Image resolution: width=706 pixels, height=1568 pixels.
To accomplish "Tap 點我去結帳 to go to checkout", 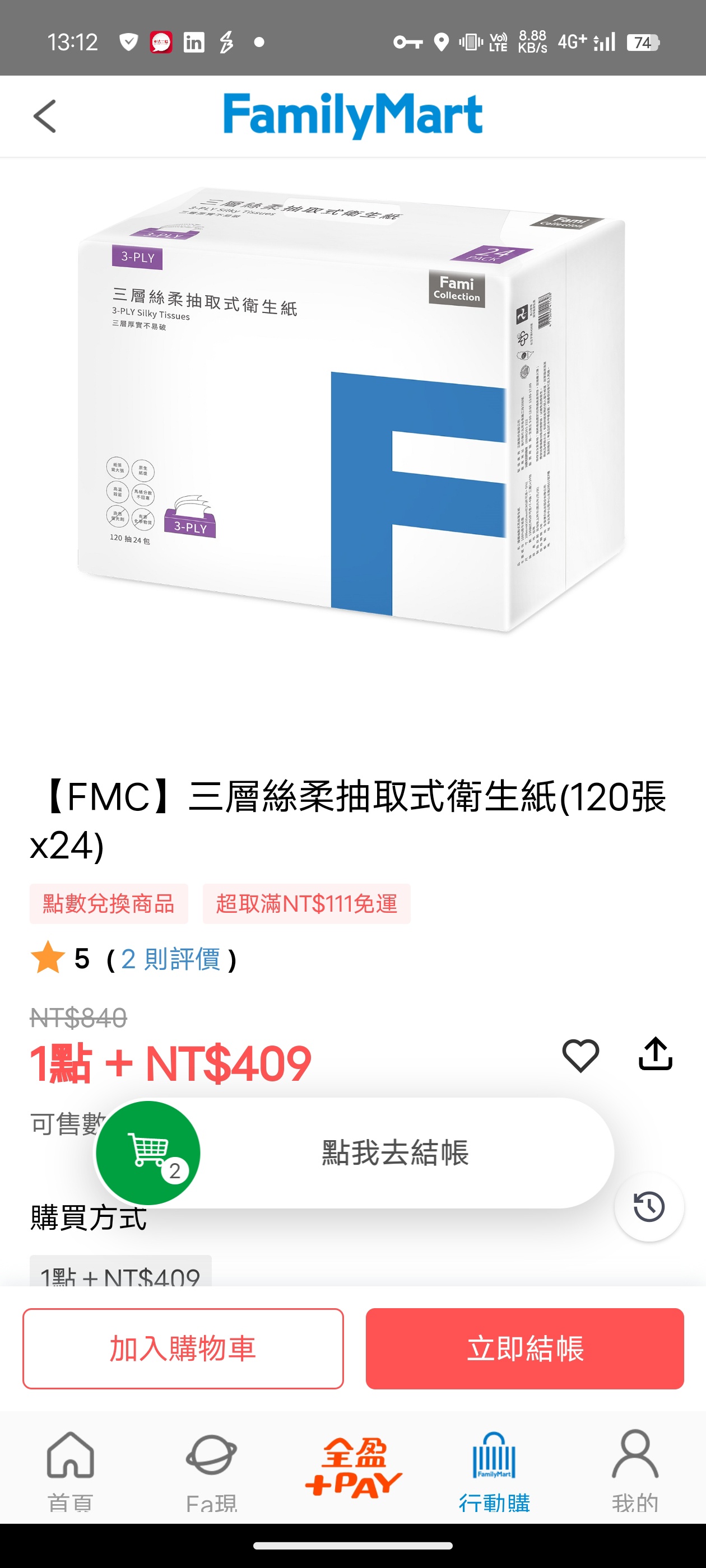I will [x=396, y=1152].
